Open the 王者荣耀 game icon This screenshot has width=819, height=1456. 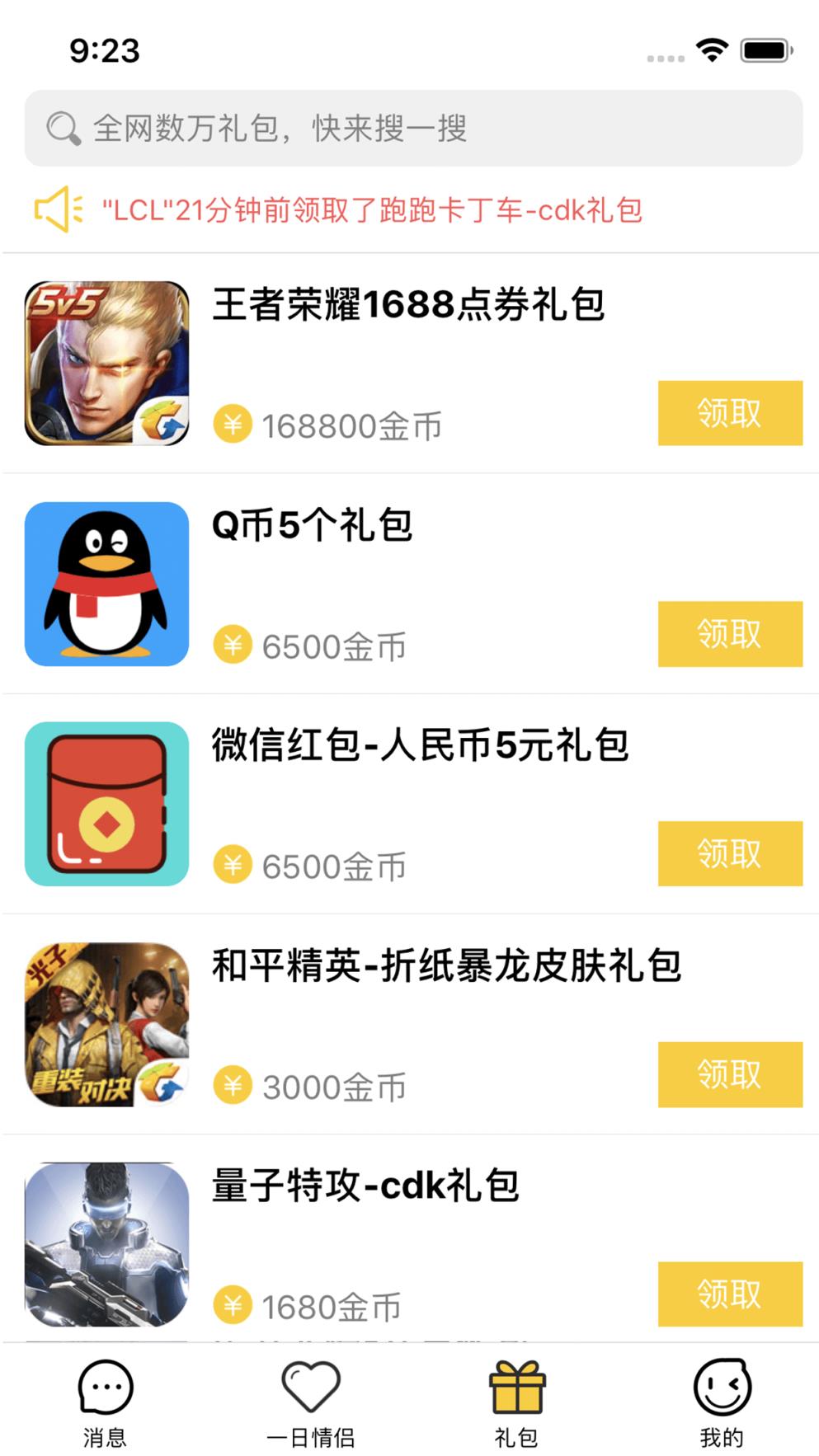click(x=106, y=361)
